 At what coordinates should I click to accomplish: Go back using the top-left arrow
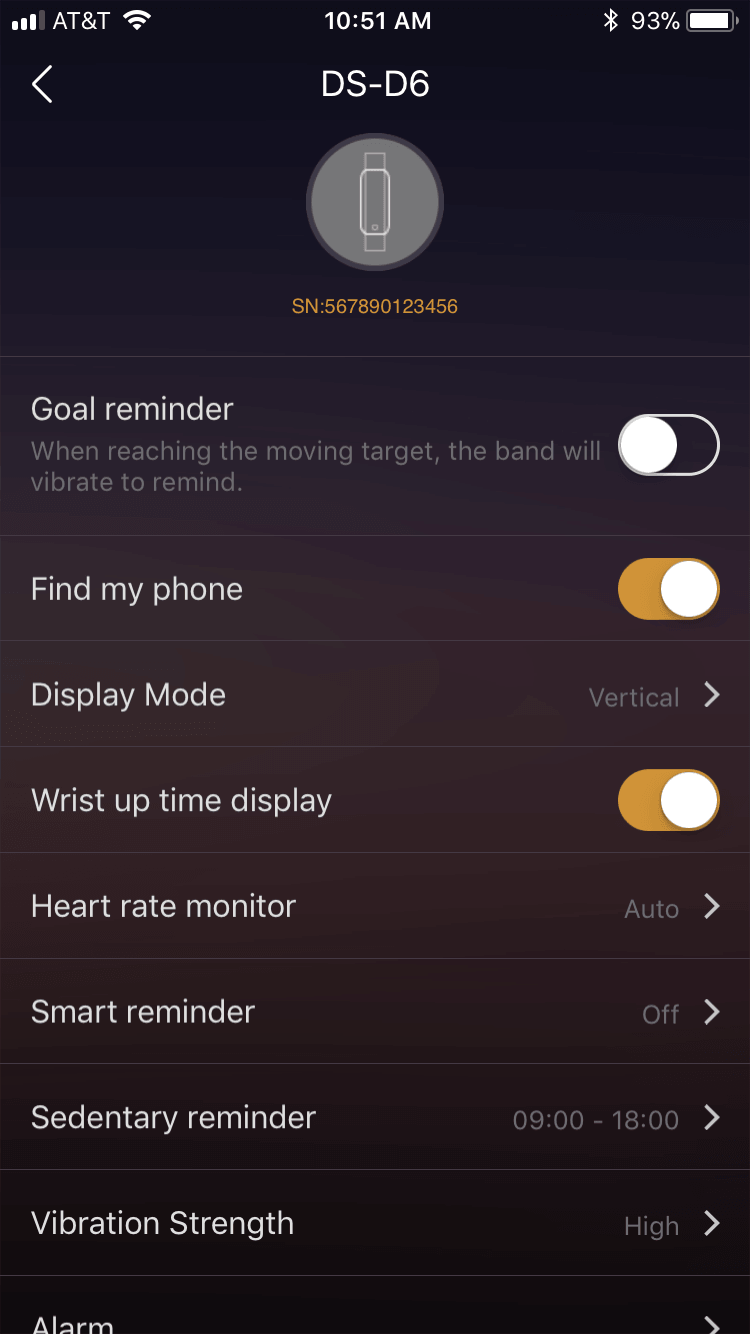point(42,85)
